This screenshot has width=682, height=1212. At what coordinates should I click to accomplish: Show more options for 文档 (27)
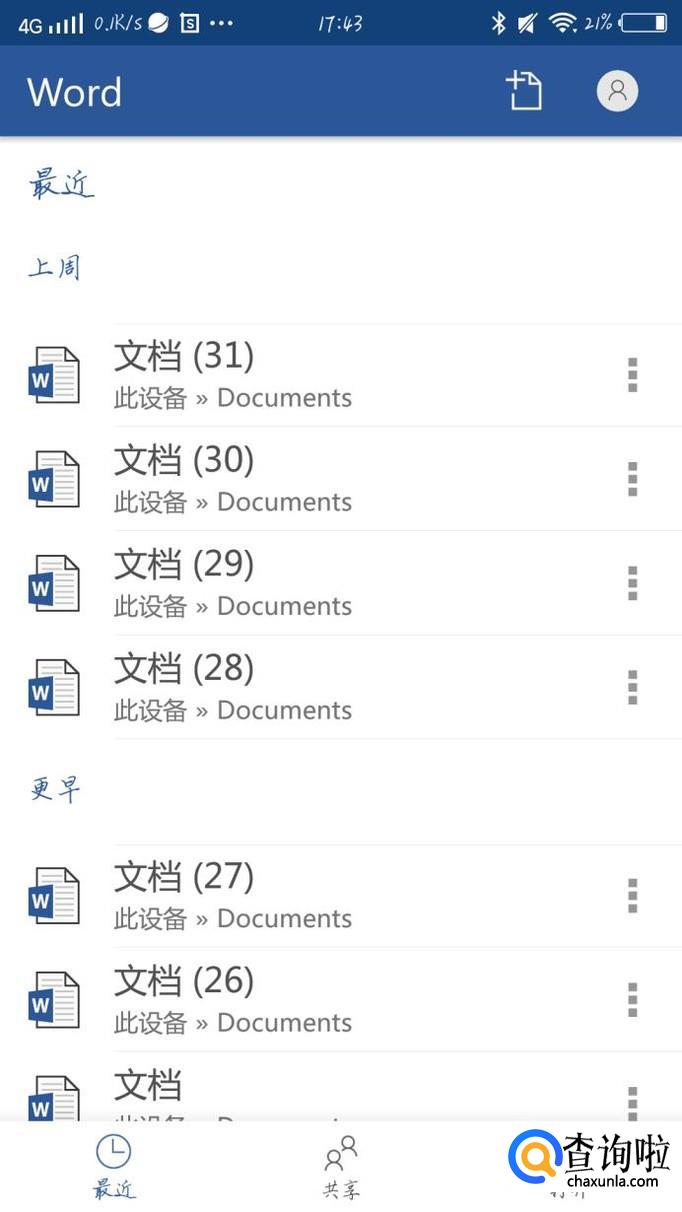point(632,896)
